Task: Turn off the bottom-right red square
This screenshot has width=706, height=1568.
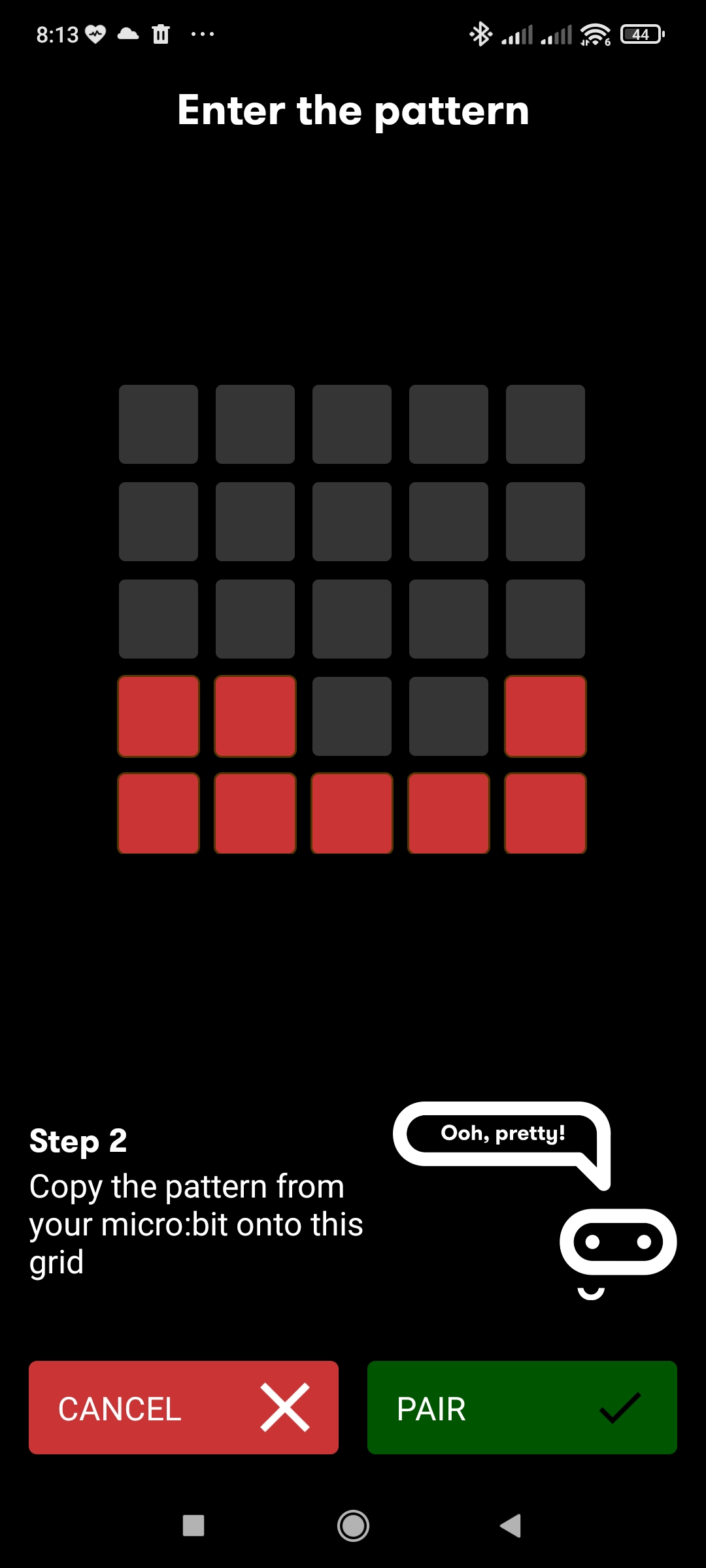Action: [x=545, y=813]
